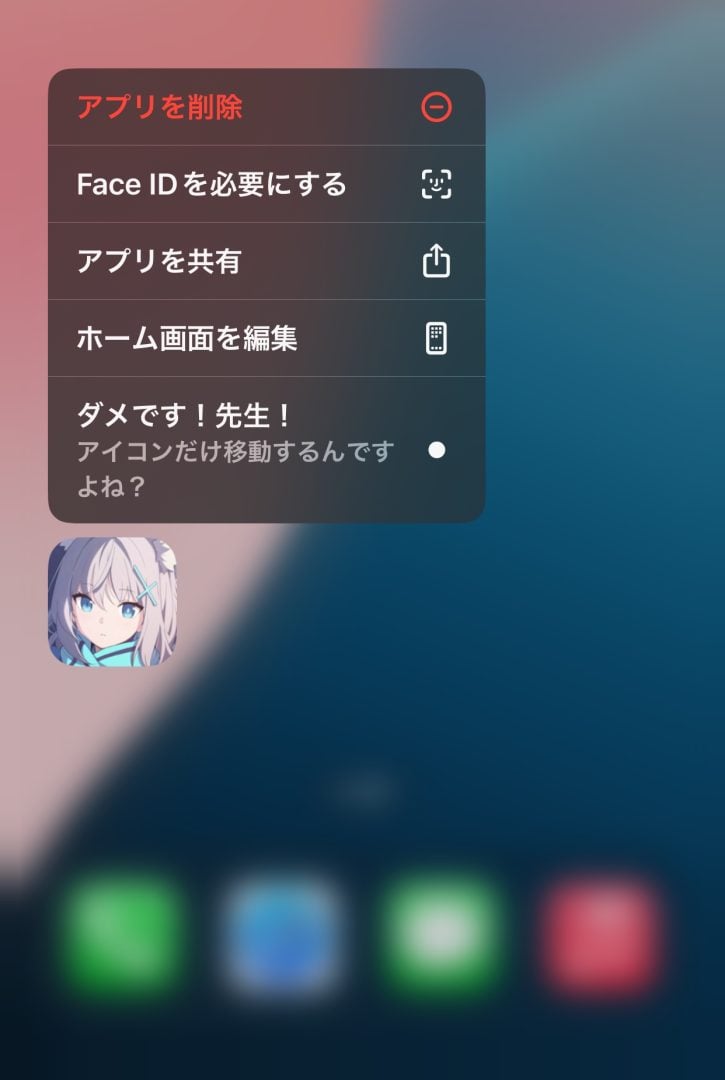This screenshot has height=1080, width=725.
Task: Tap アプリを共有 to share the app
Action: tap(265, 261)
